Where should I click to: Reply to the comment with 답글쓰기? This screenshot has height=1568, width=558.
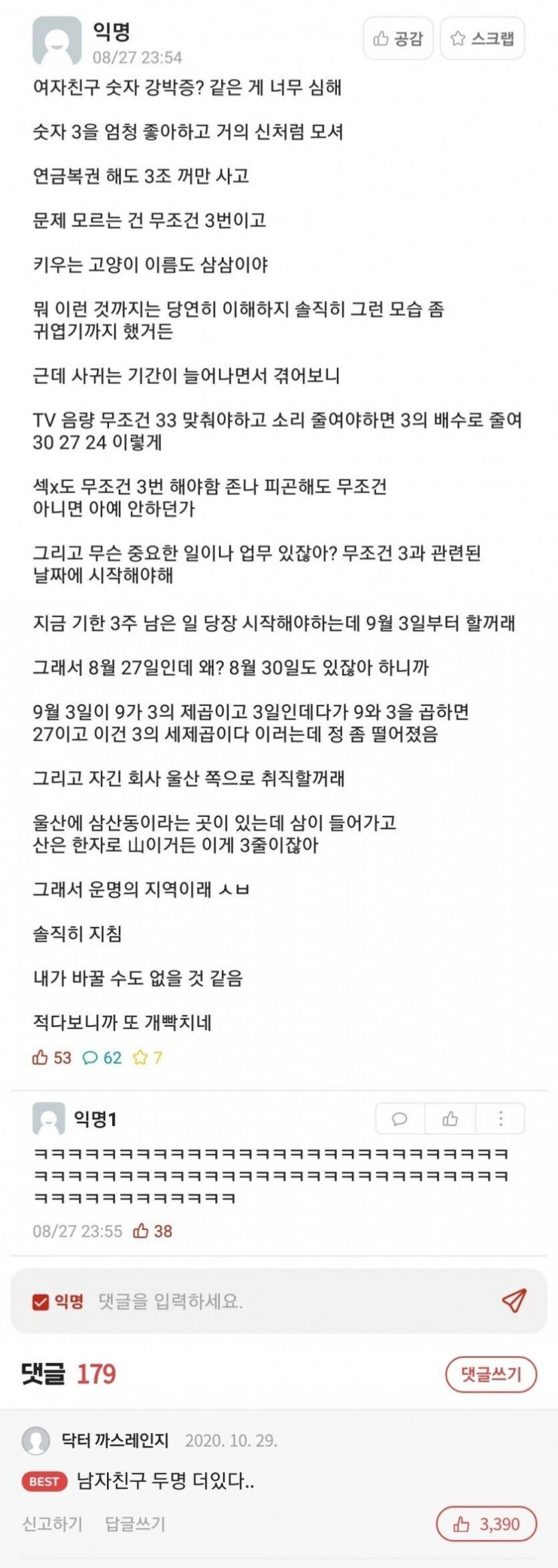(x=135, y=1523)
